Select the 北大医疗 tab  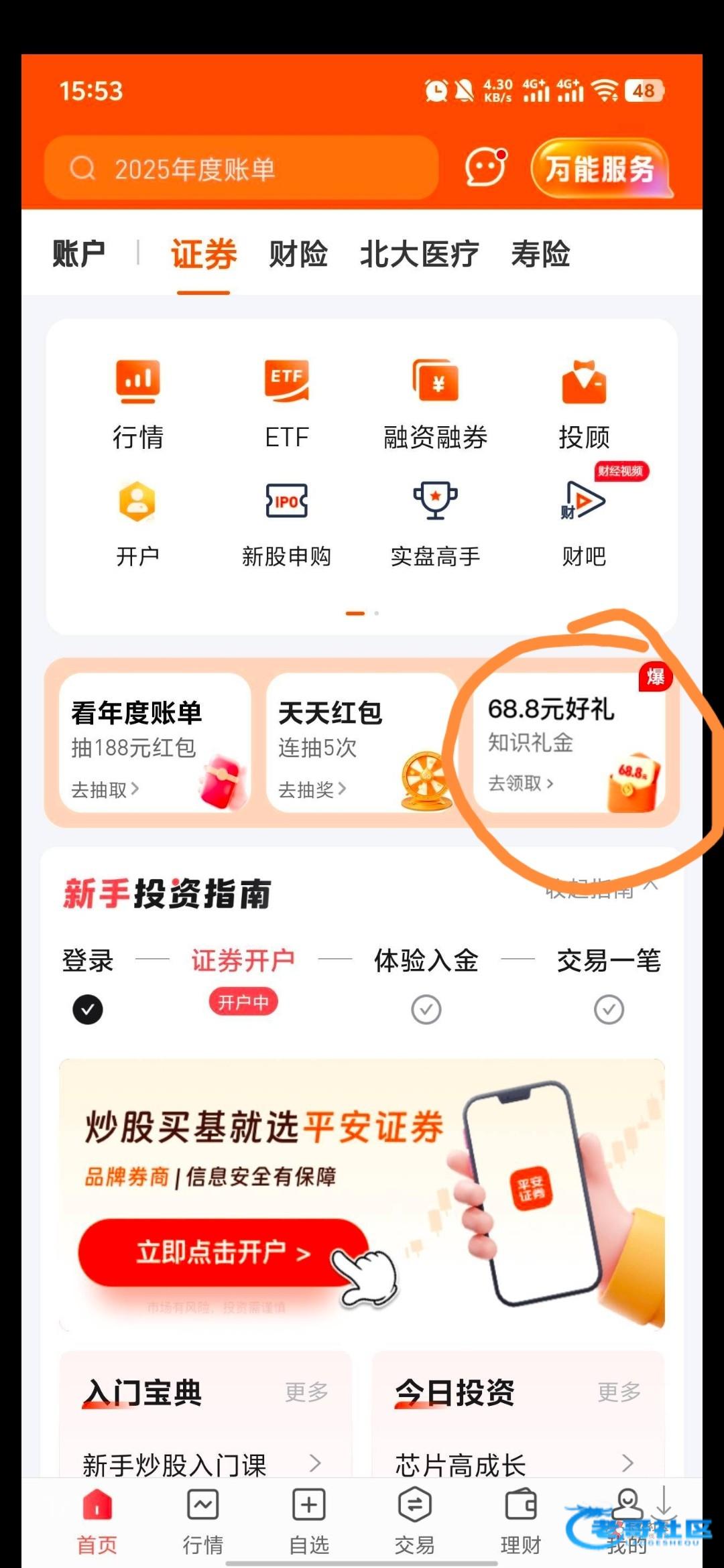[419, 254]
